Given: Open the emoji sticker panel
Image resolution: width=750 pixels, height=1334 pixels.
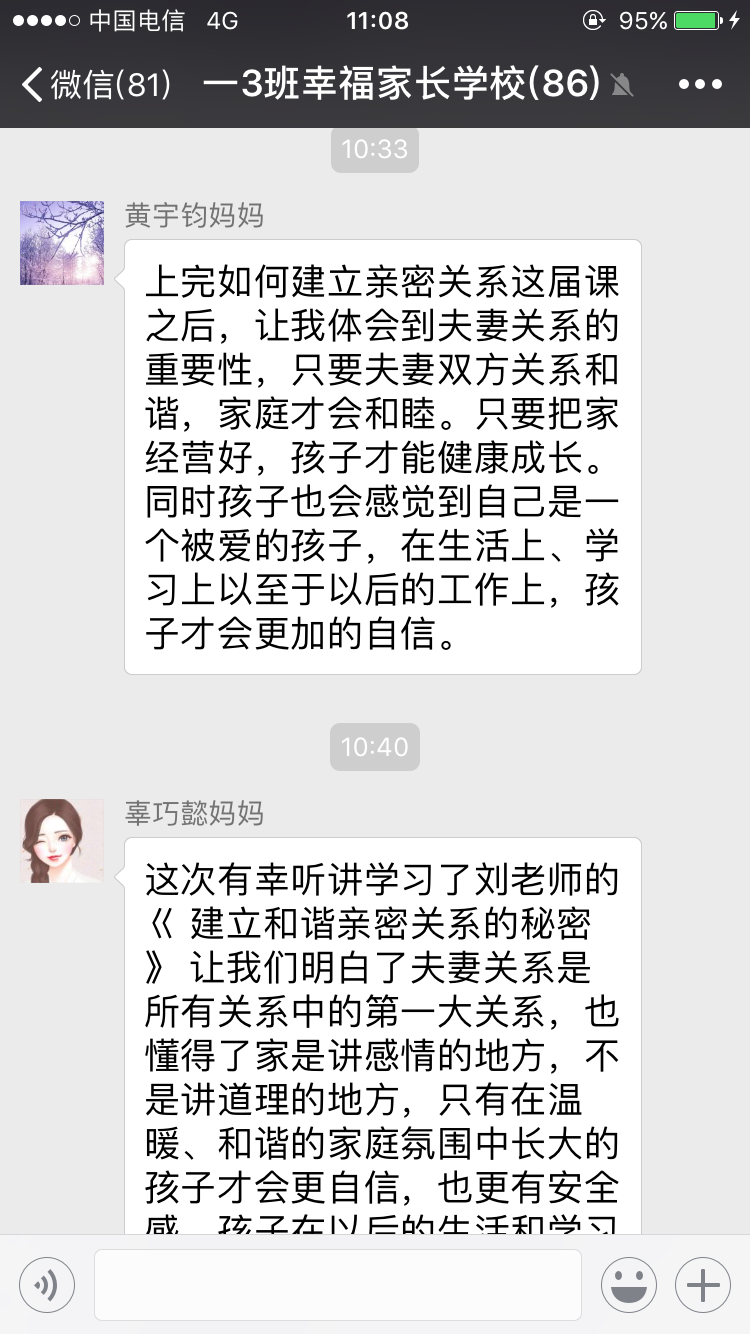Looking at the screenshot, I should pyautogui.click(x=628, y=1285).
